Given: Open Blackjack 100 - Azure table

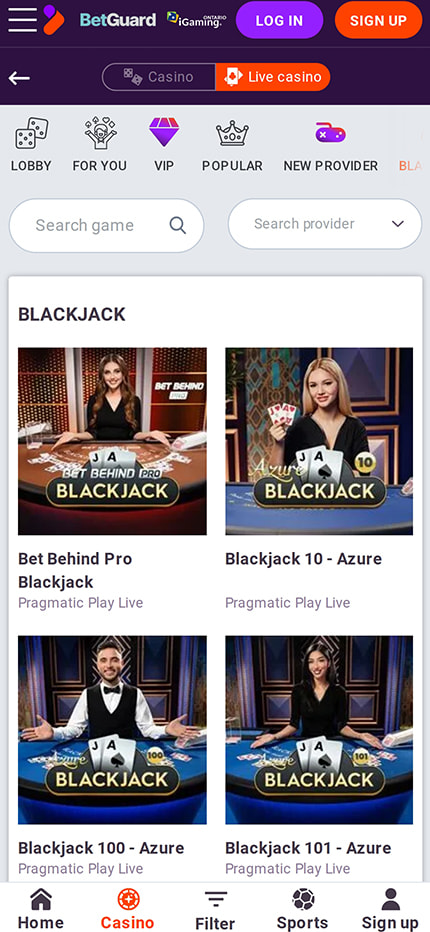Looking at the screenshot, I should click(x=112, y=730).
